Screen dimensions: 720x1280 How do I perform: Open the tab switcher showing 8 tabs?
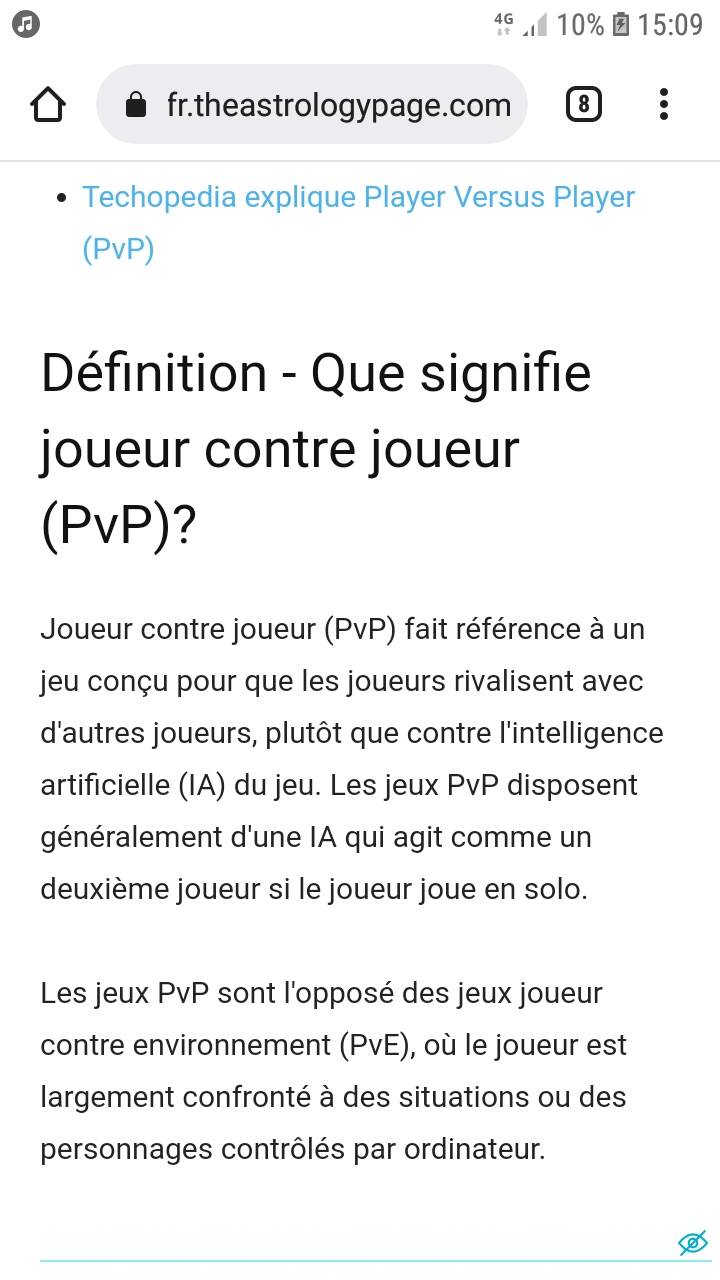[x=584, y=104]
